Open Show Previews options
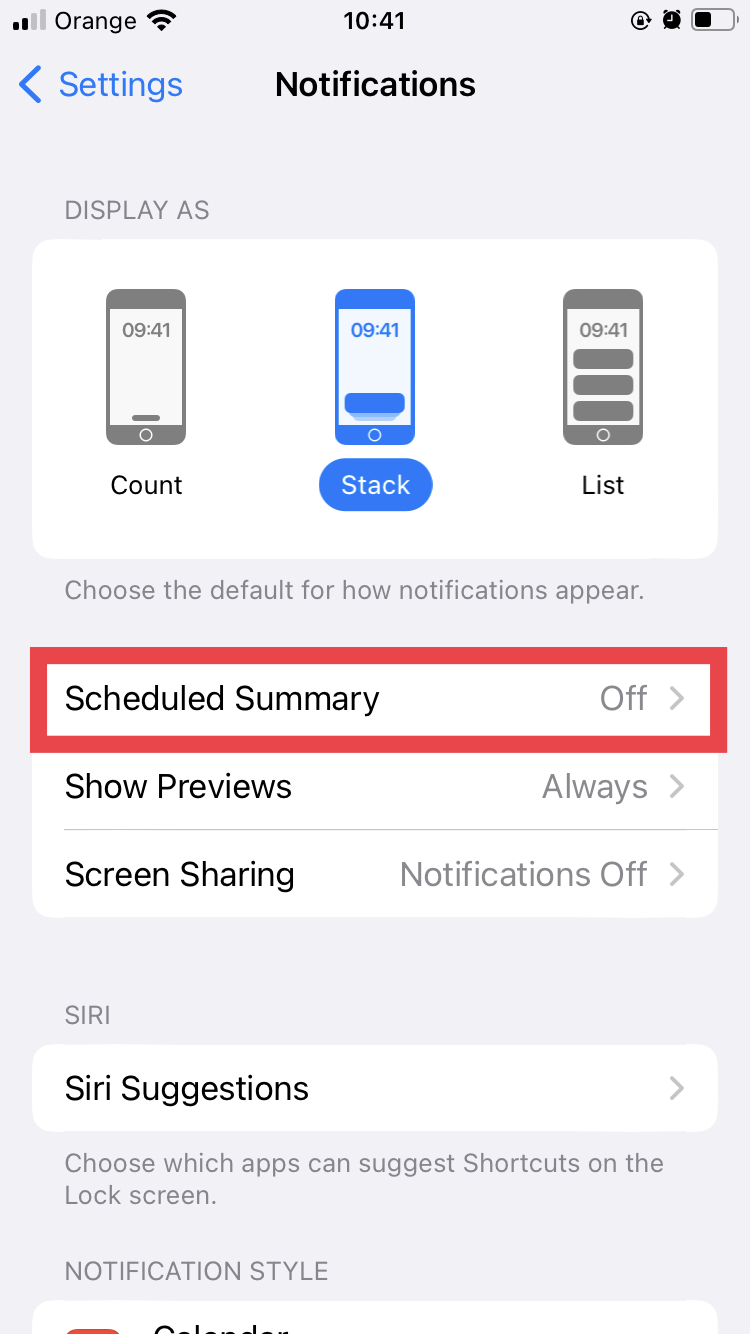Screen dimensions: 750x1334 click(x=375, y=786)
